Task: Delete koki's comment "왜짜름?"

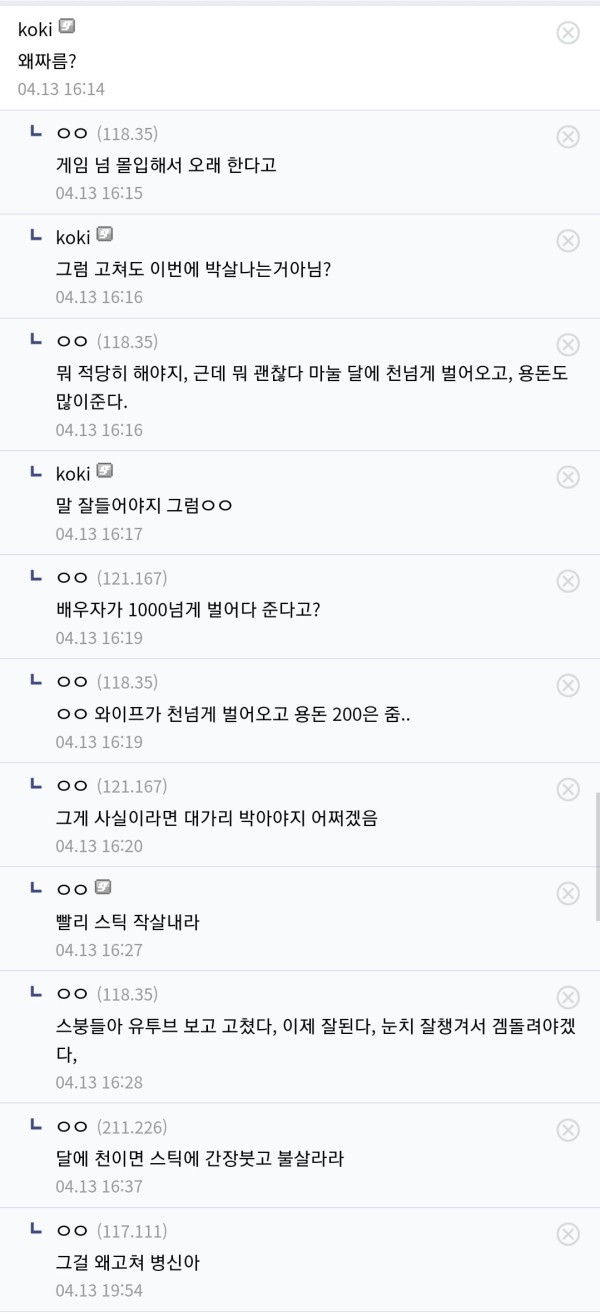Action: [x=567, y=33]
